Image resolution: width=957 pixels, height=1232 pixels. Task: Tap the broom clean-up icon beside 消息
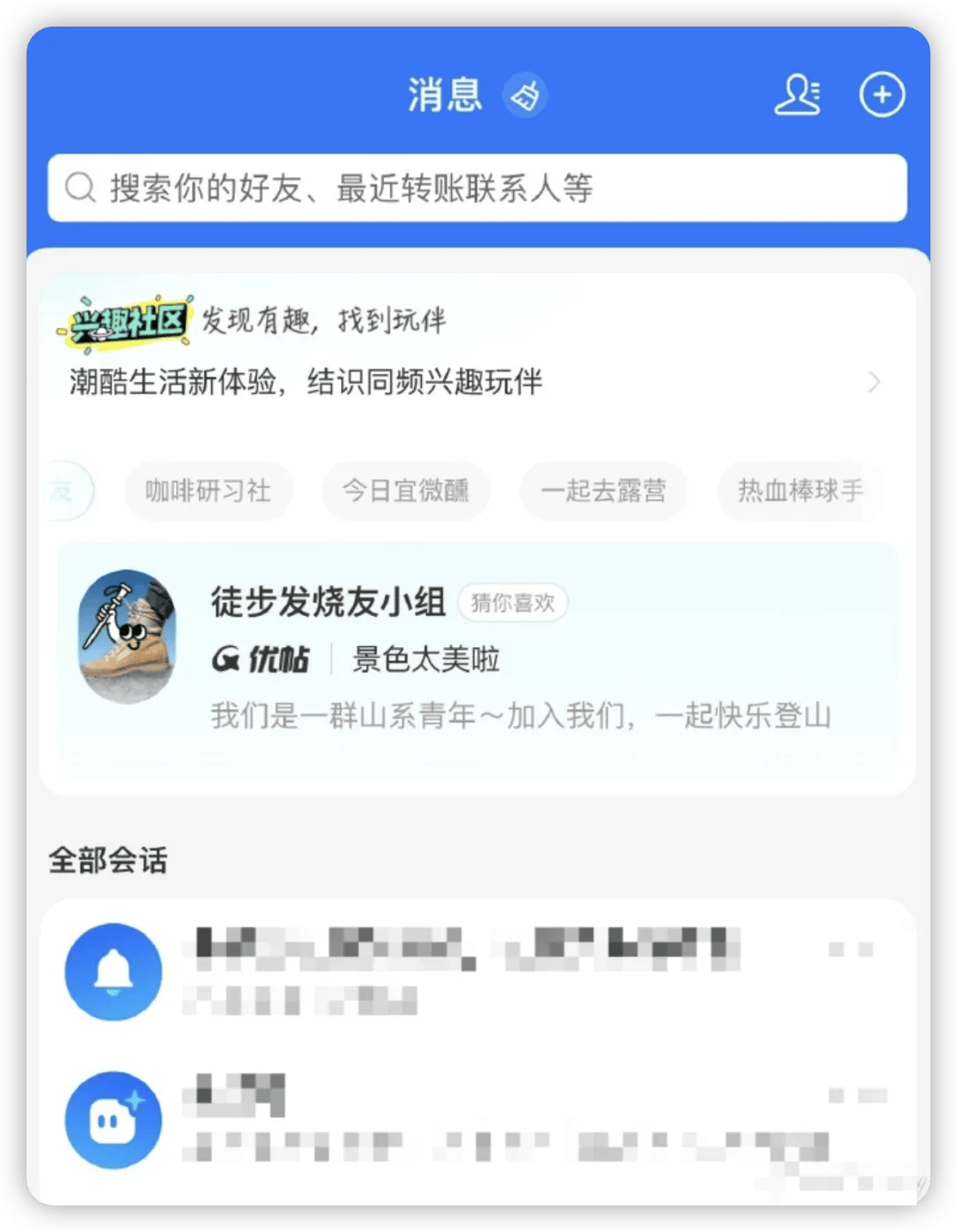tap(525, 95)
